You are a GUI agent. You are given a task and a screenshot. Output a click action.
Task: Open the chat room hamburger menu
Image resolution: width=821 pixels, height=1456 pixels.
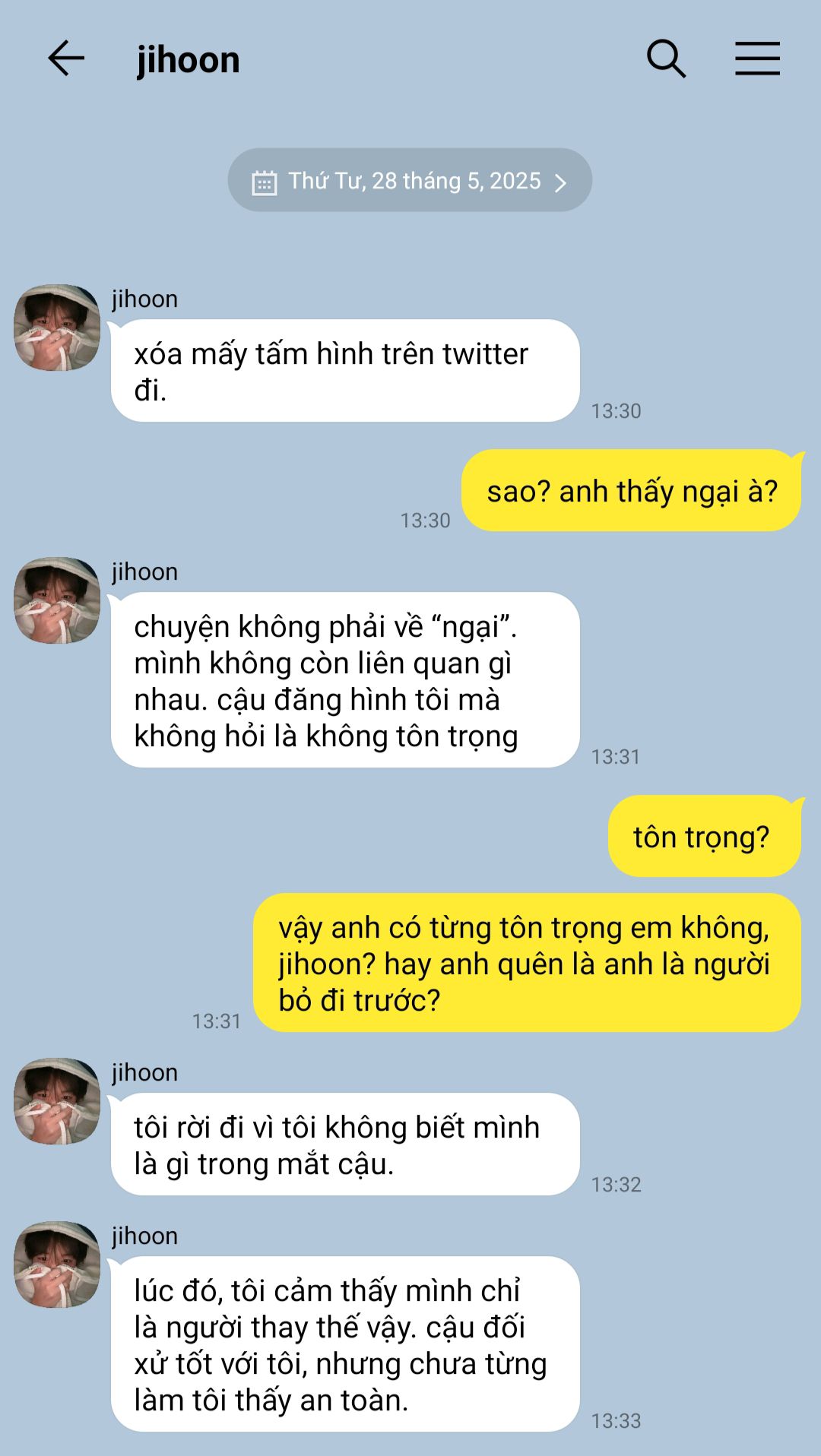click(757, 59)
